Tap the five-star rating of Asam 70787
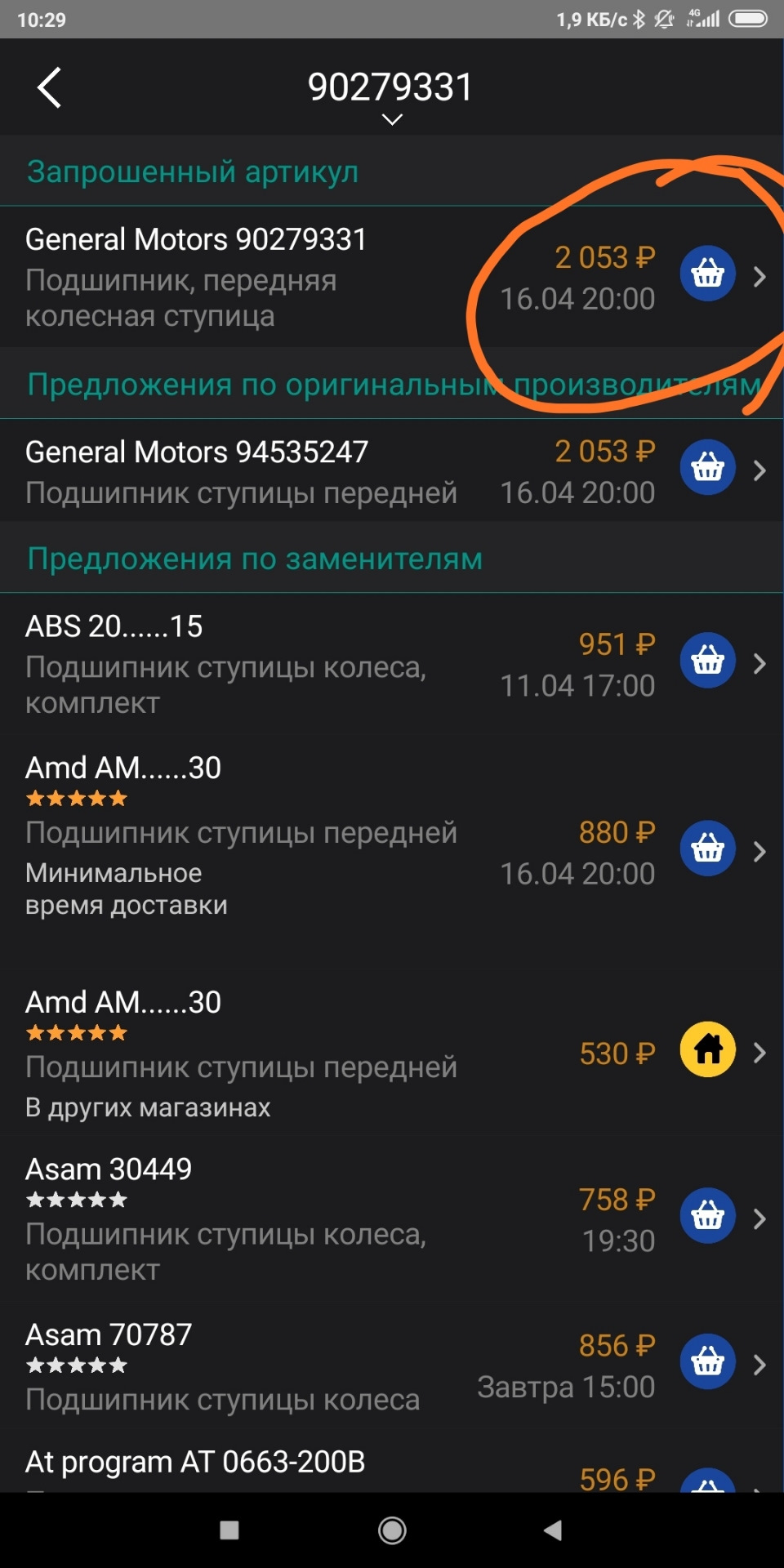 point(75,1364)
